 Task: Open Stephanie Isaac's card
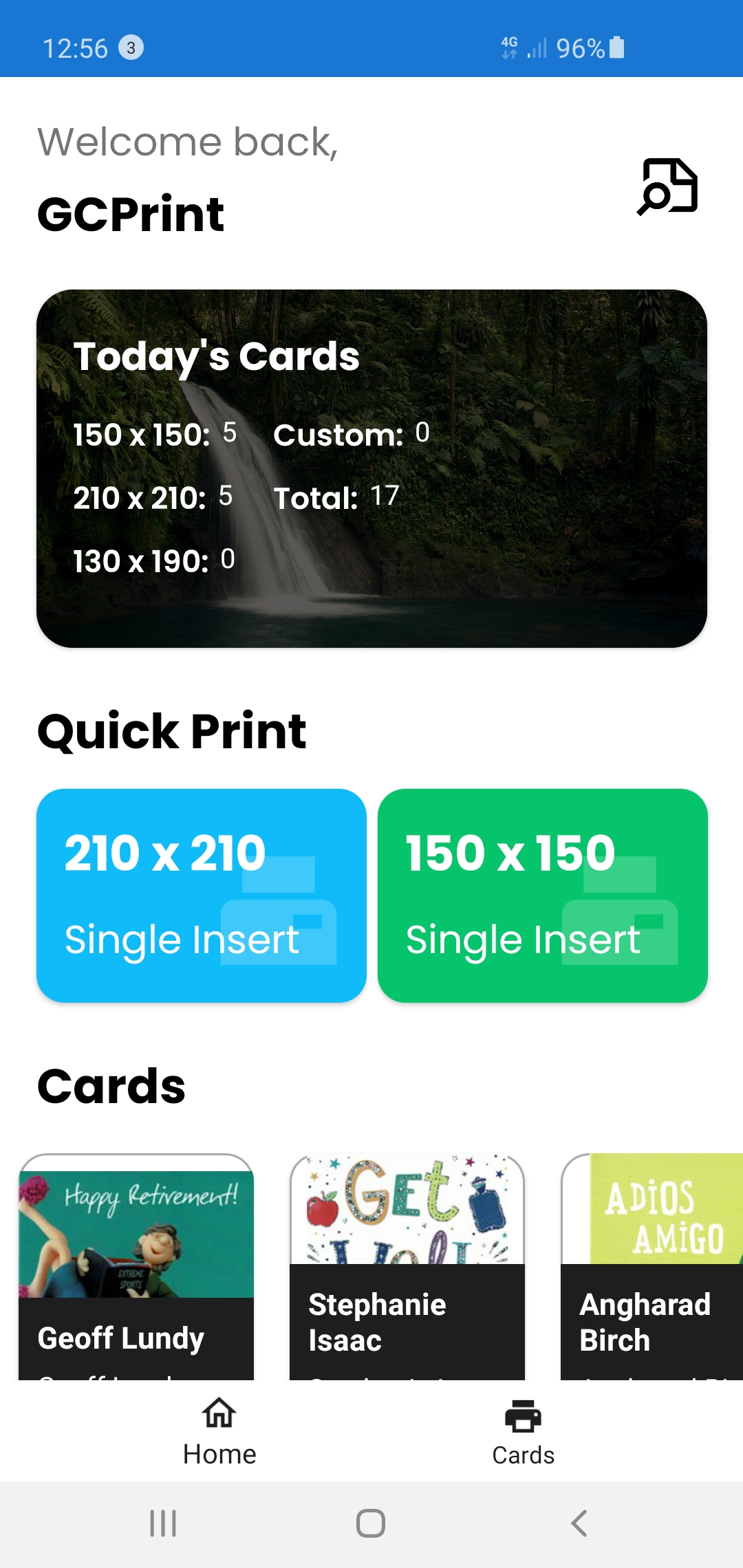point(407,1267)
